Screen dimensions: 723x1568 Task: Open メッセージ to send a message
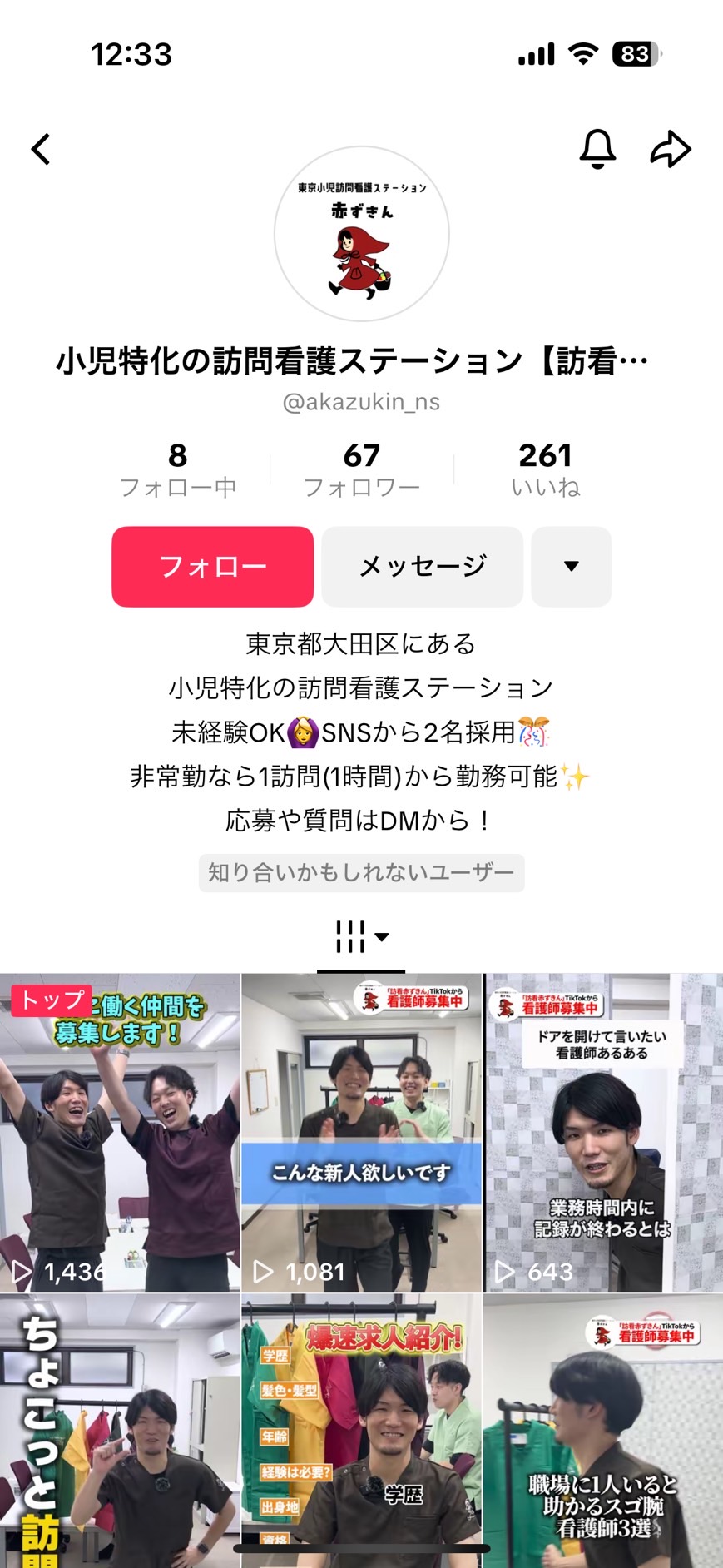tap(422, 567)
